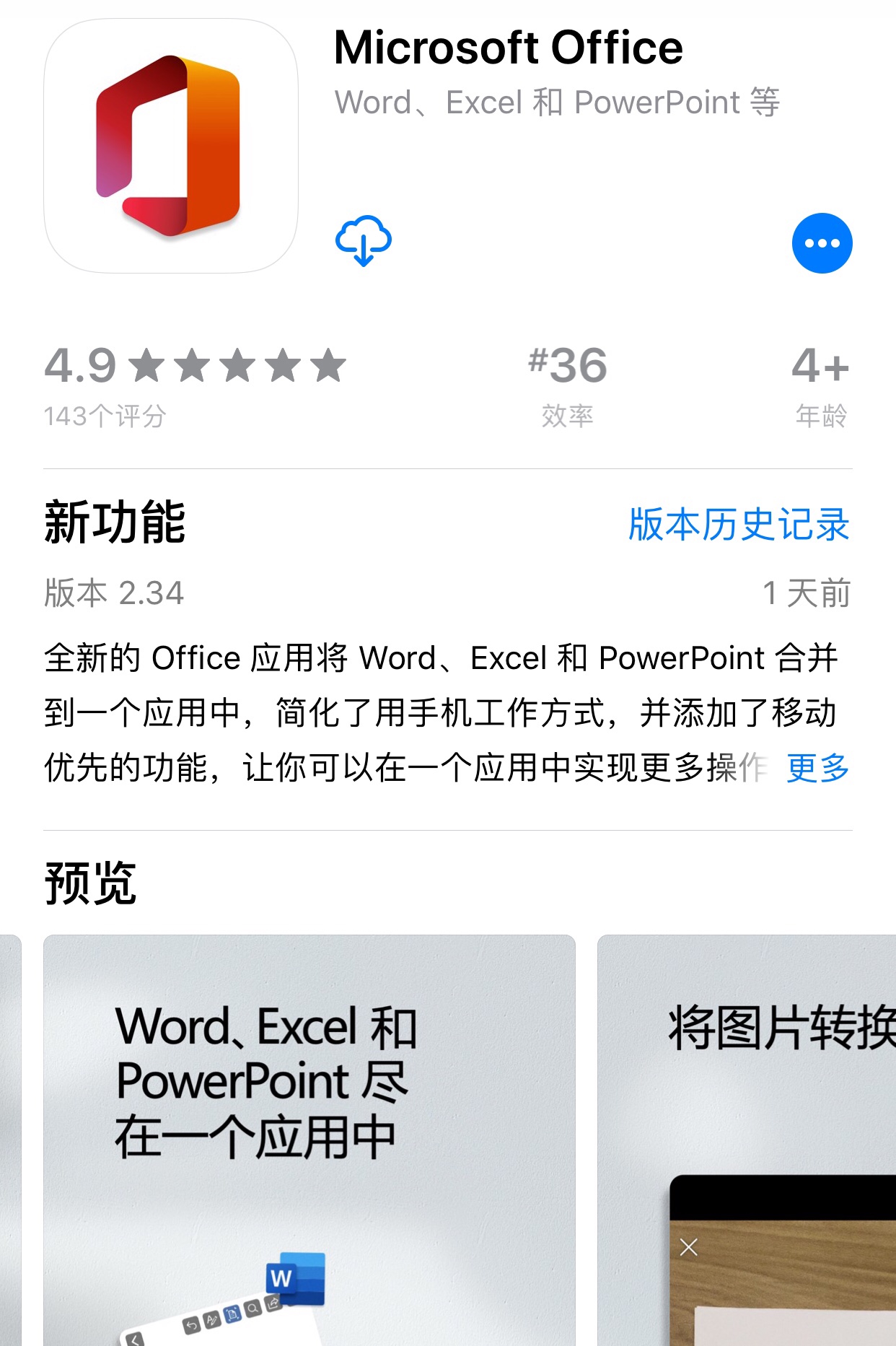The image size is (896, 1346).
Task: Download Microsoft Office via cloud icon
Action: tap(364, 242)
